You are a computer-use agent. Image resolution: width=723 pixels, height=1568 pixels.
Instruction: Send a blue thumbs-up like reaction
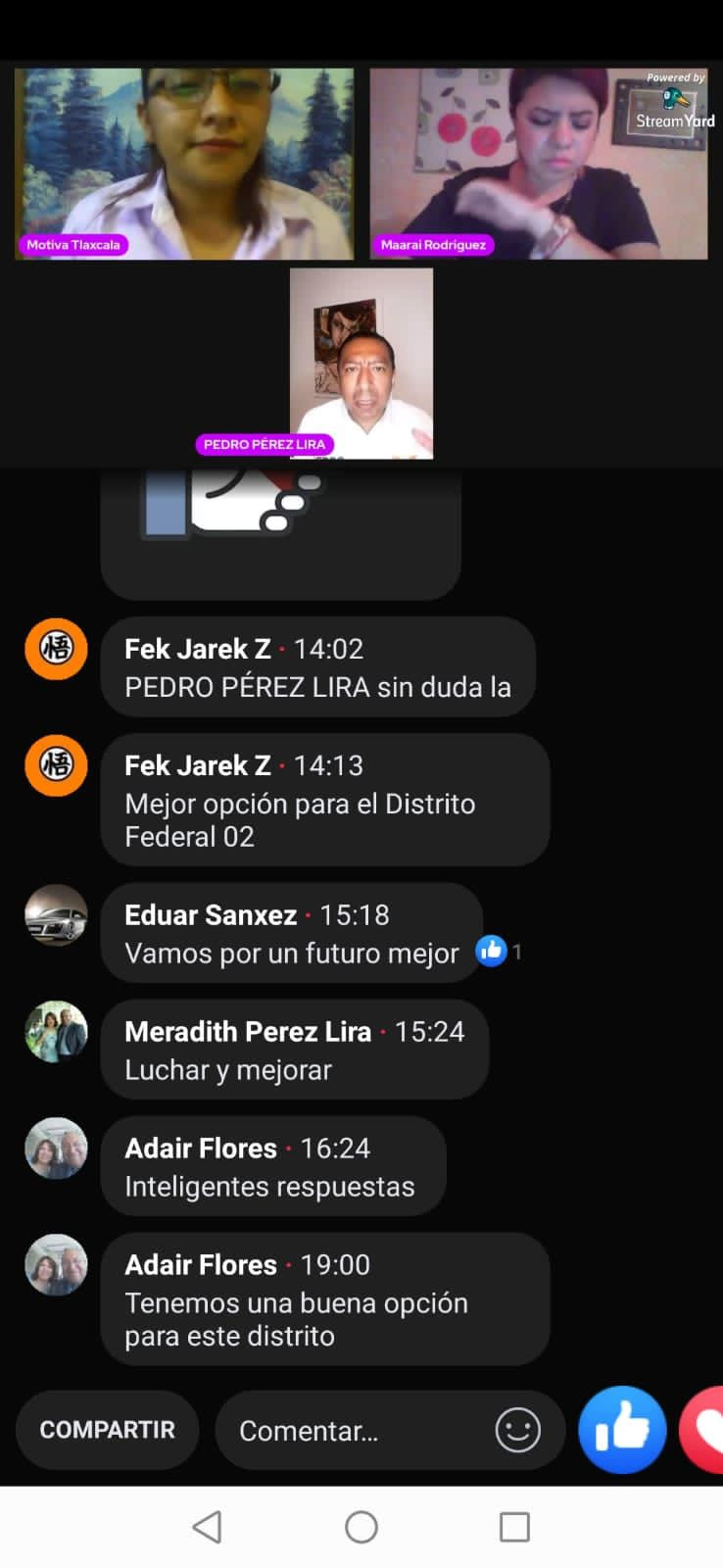tap(622, 1430)
